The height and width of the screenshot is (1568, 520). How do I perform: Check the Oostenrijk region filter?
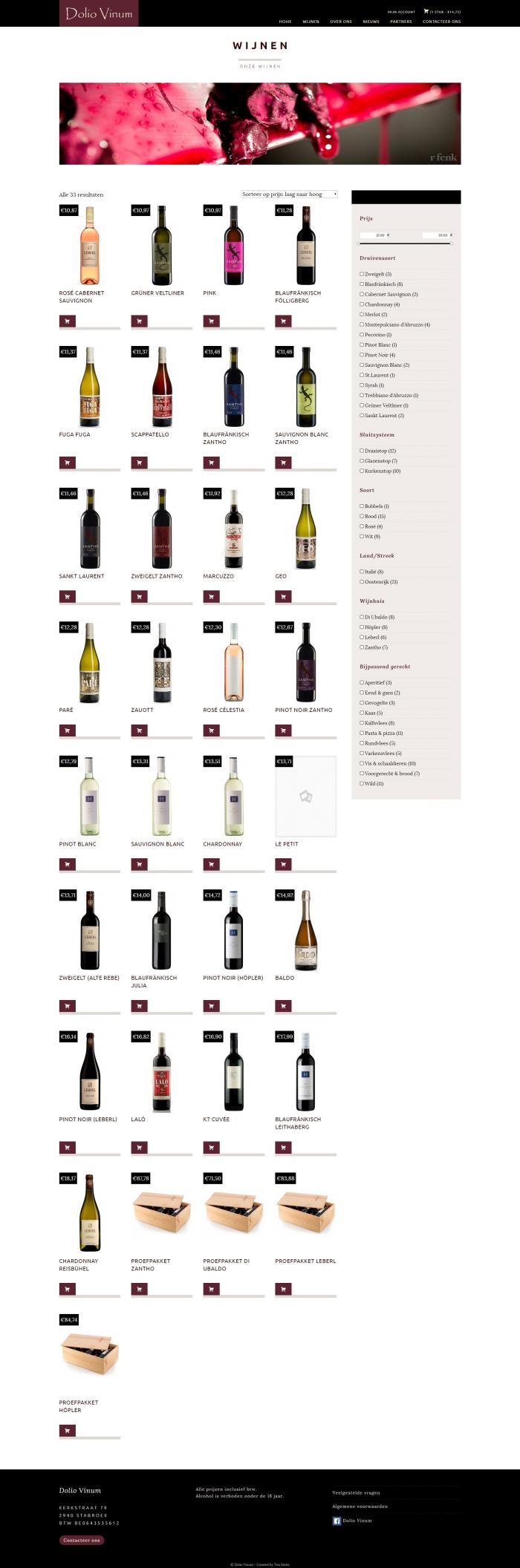pos(362,582)
